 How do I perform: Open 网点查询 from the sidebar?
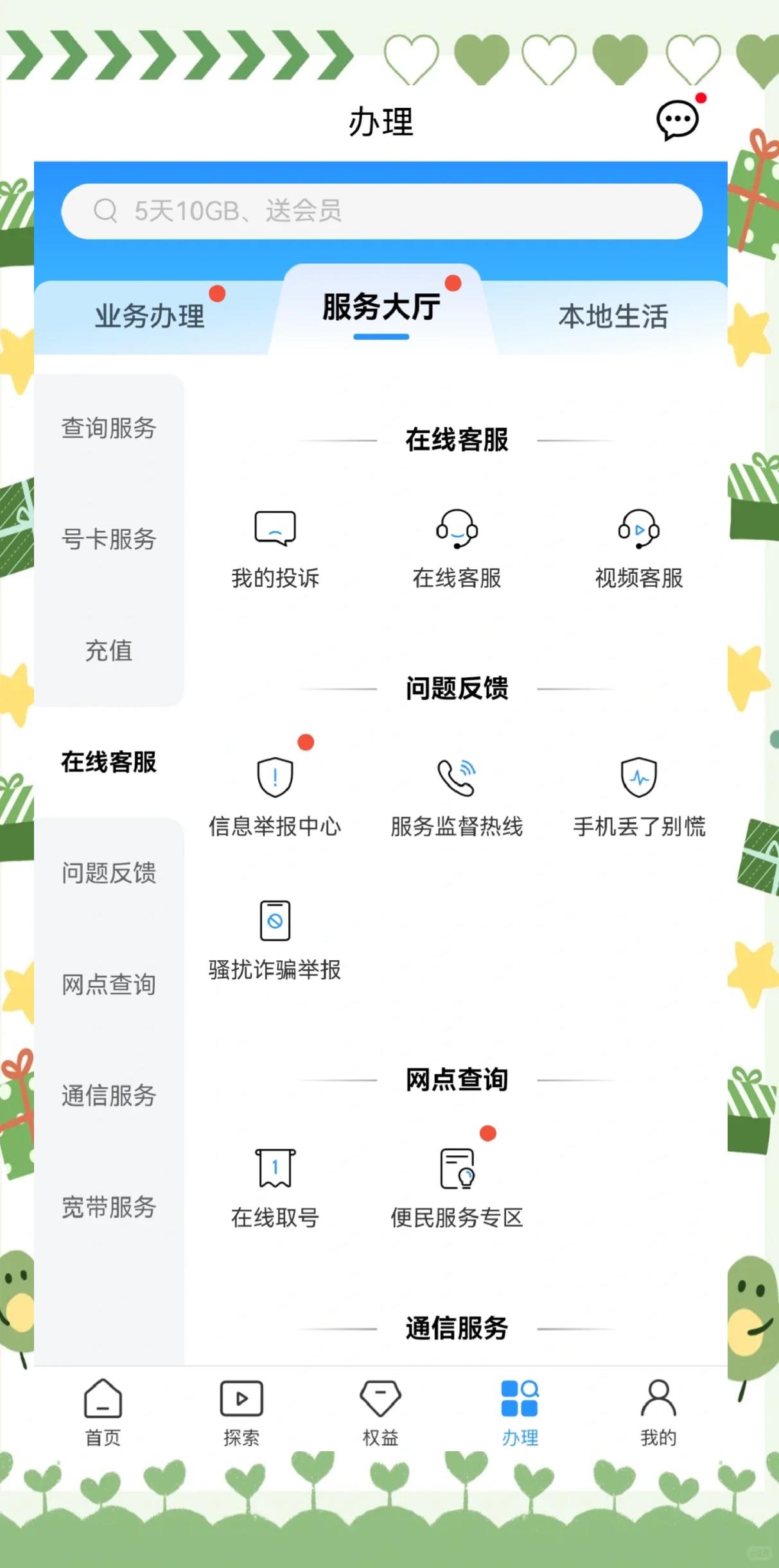(108, 983)
